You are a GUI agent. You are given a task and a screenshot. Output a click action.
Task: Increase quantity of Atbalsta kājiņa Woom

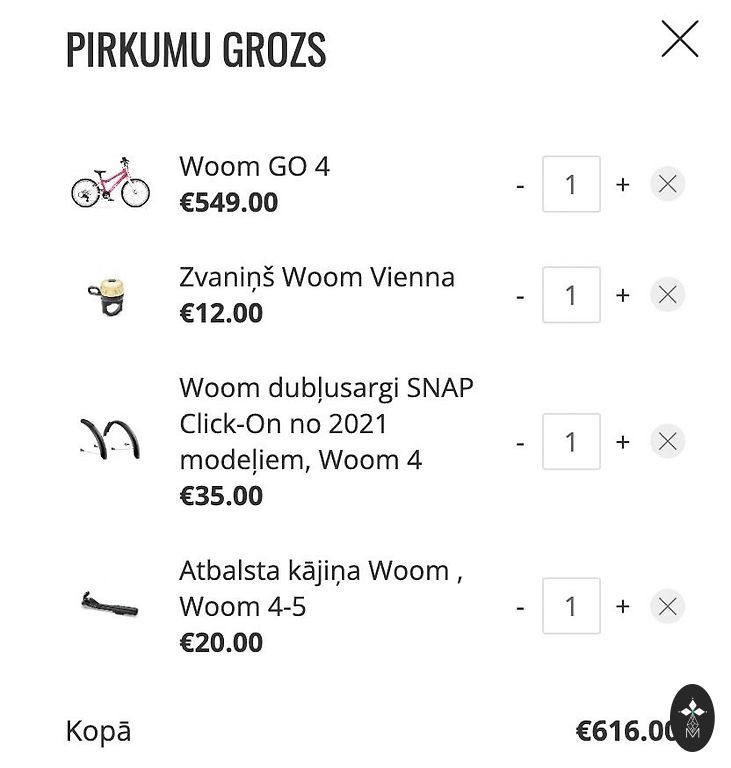coord(622,606)
